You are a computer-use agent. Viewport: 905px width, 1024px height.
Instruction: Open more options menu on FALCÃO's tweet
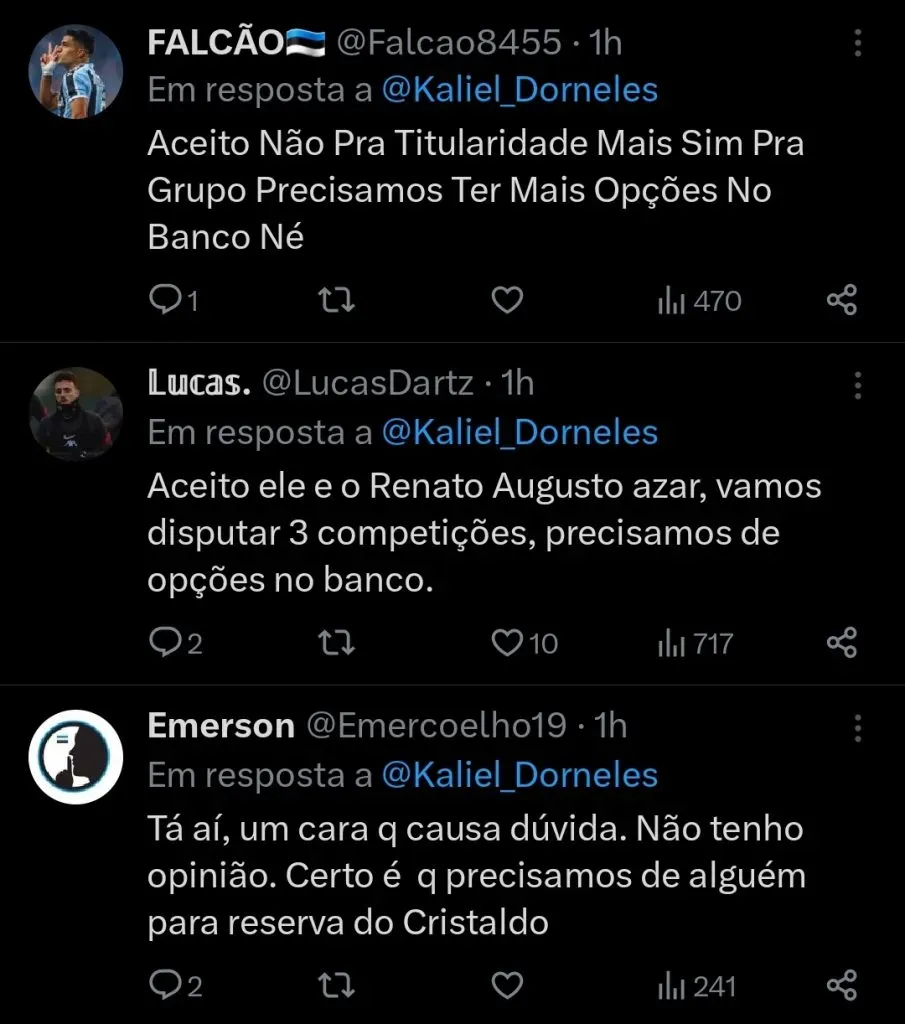tap(857, 42)
